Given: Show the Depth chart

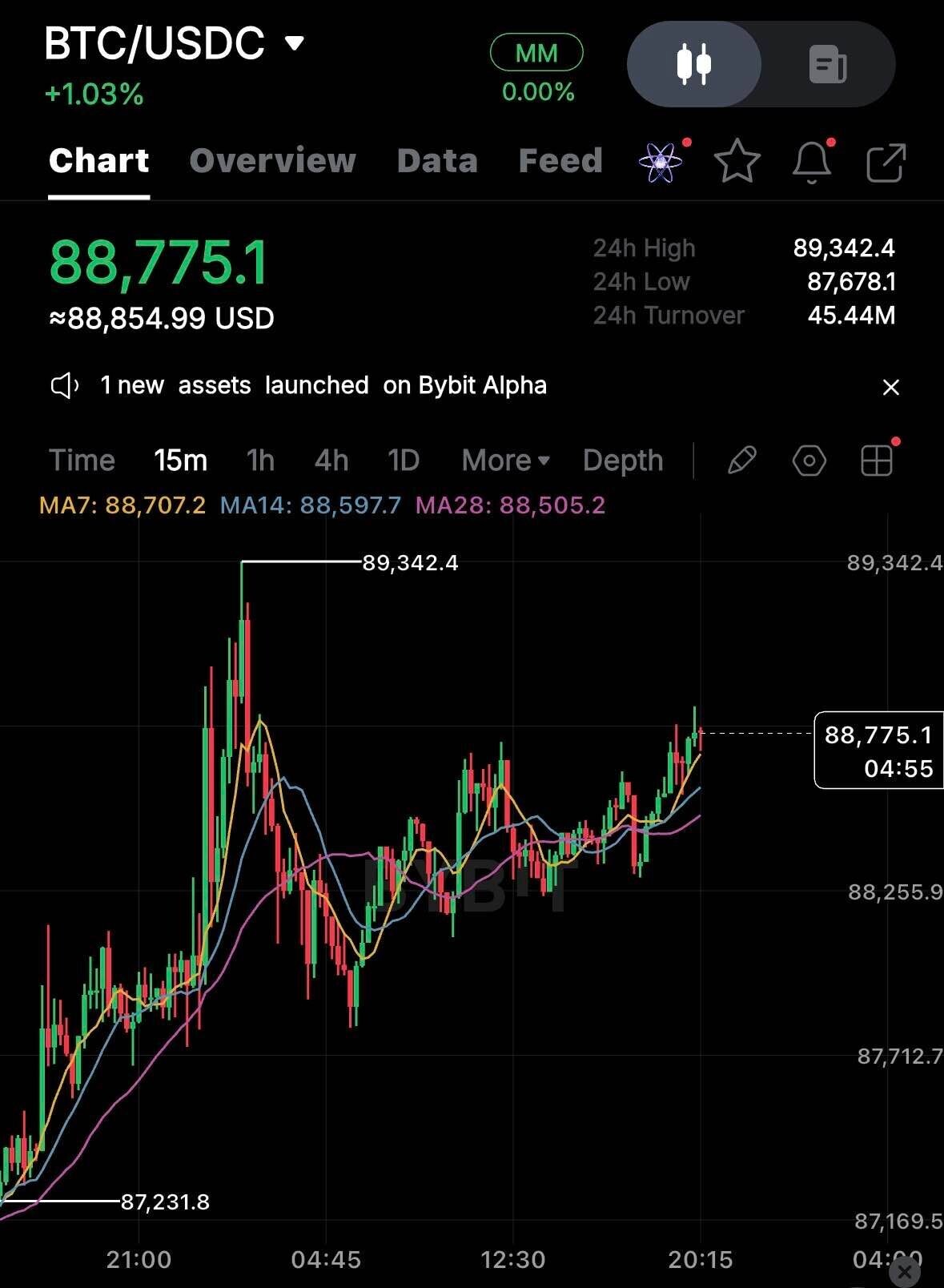Looking at the screenshot, I should 623,461.
